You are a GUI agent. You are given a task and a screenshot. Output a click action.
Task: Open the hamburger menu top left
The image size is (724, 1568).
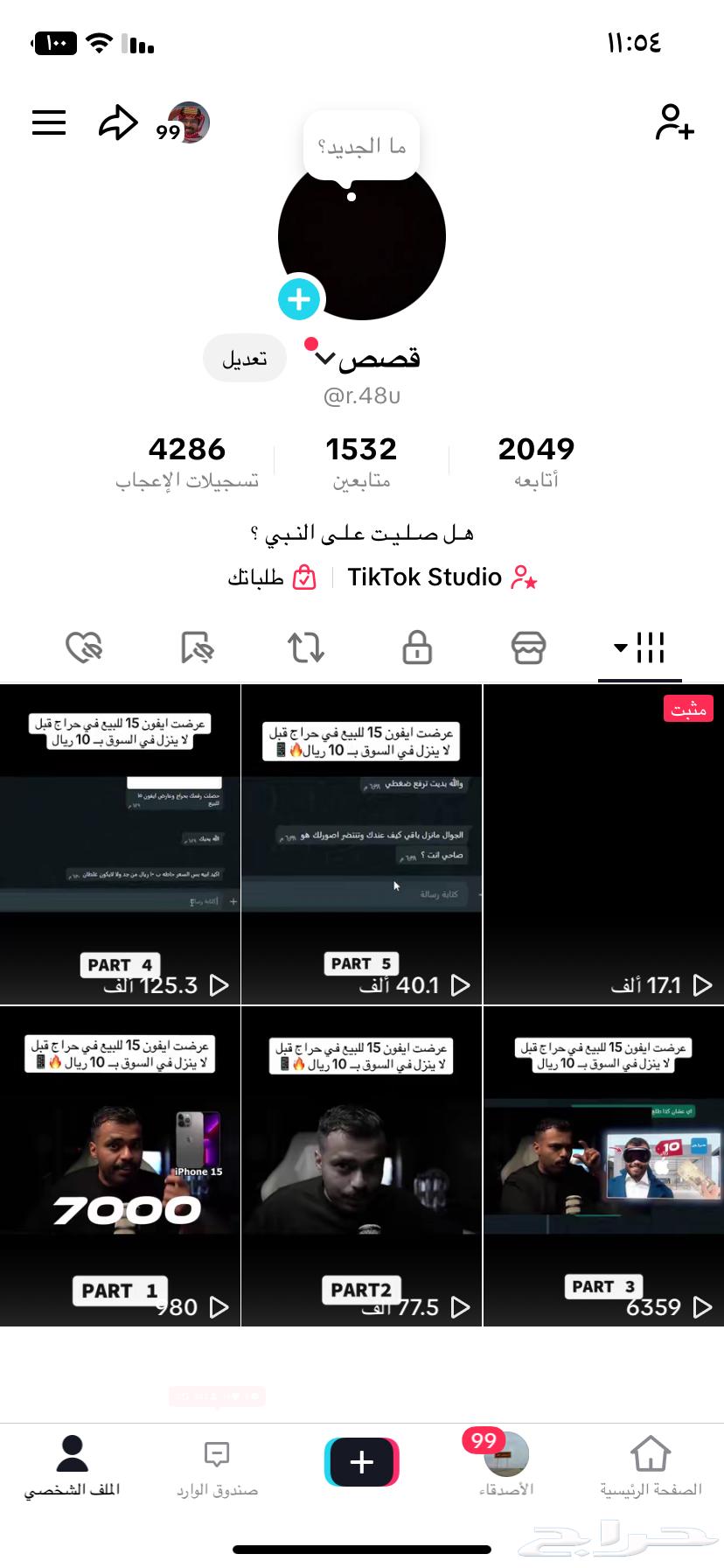tap(49, 122)
